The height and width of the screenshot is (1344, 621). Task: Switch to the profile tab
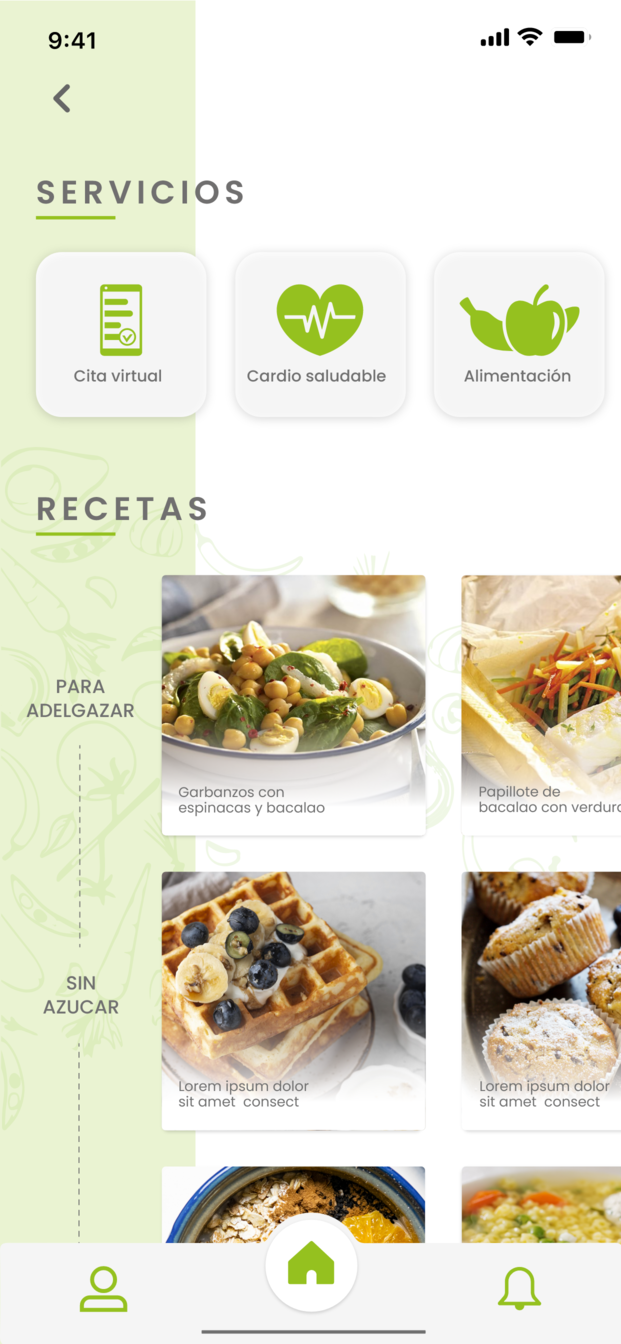[x=103, y=1289]
